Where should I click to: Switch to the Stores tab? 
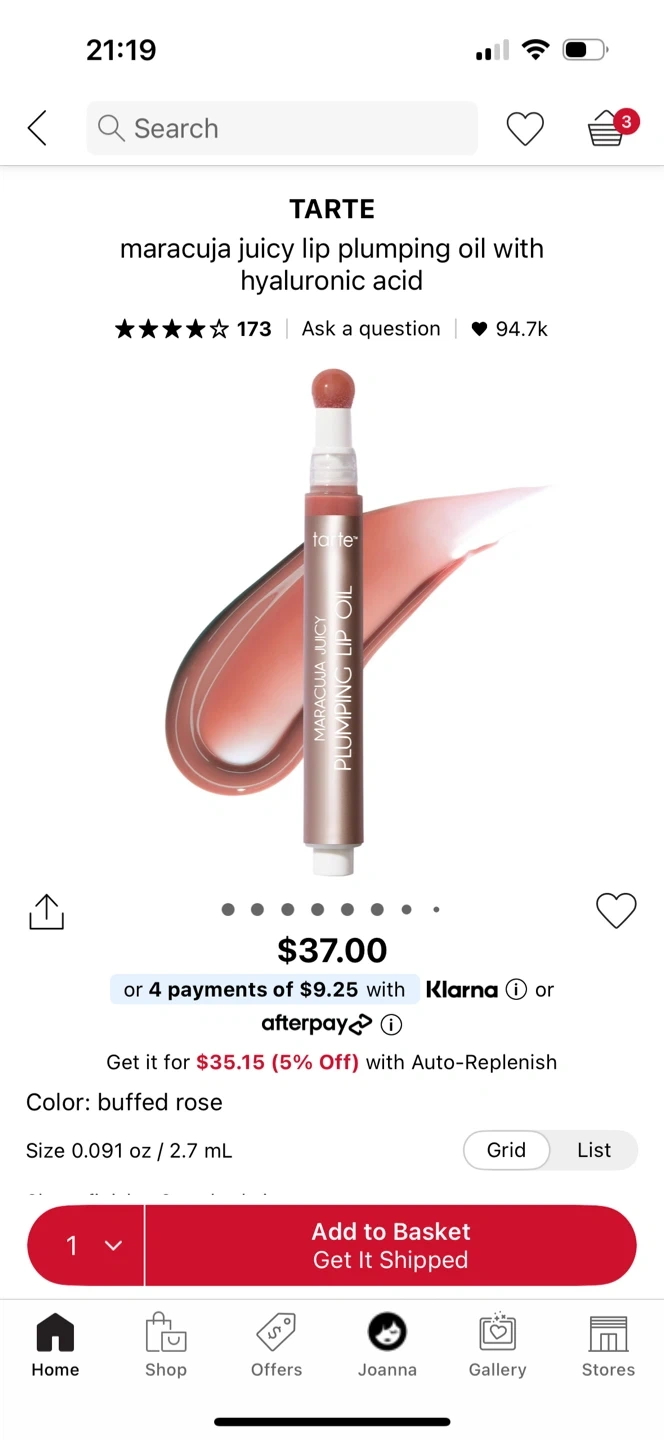[x=608, y=1346]
